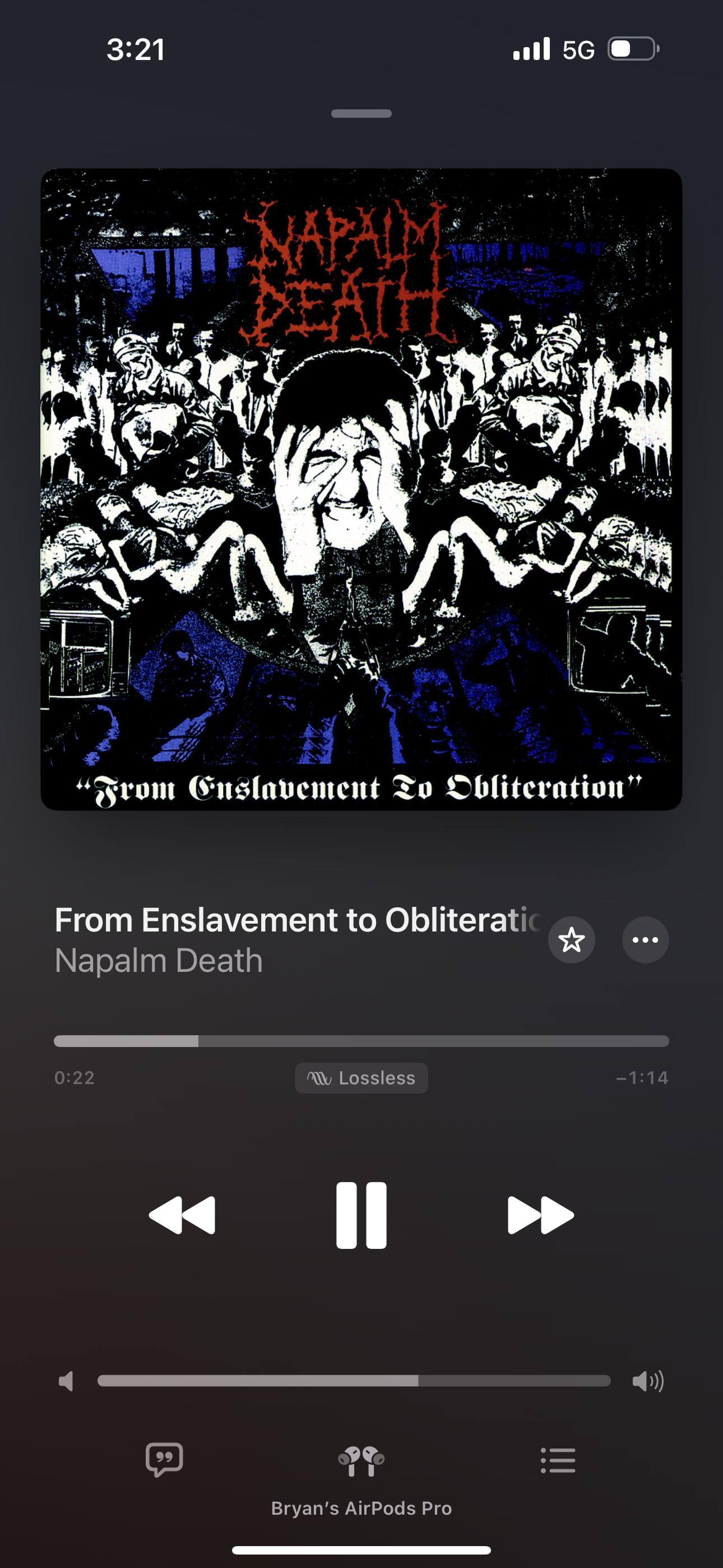This screenshot has width=723, height=1568.
Task: Open the more options menu
Action: (x=645, y=940)
